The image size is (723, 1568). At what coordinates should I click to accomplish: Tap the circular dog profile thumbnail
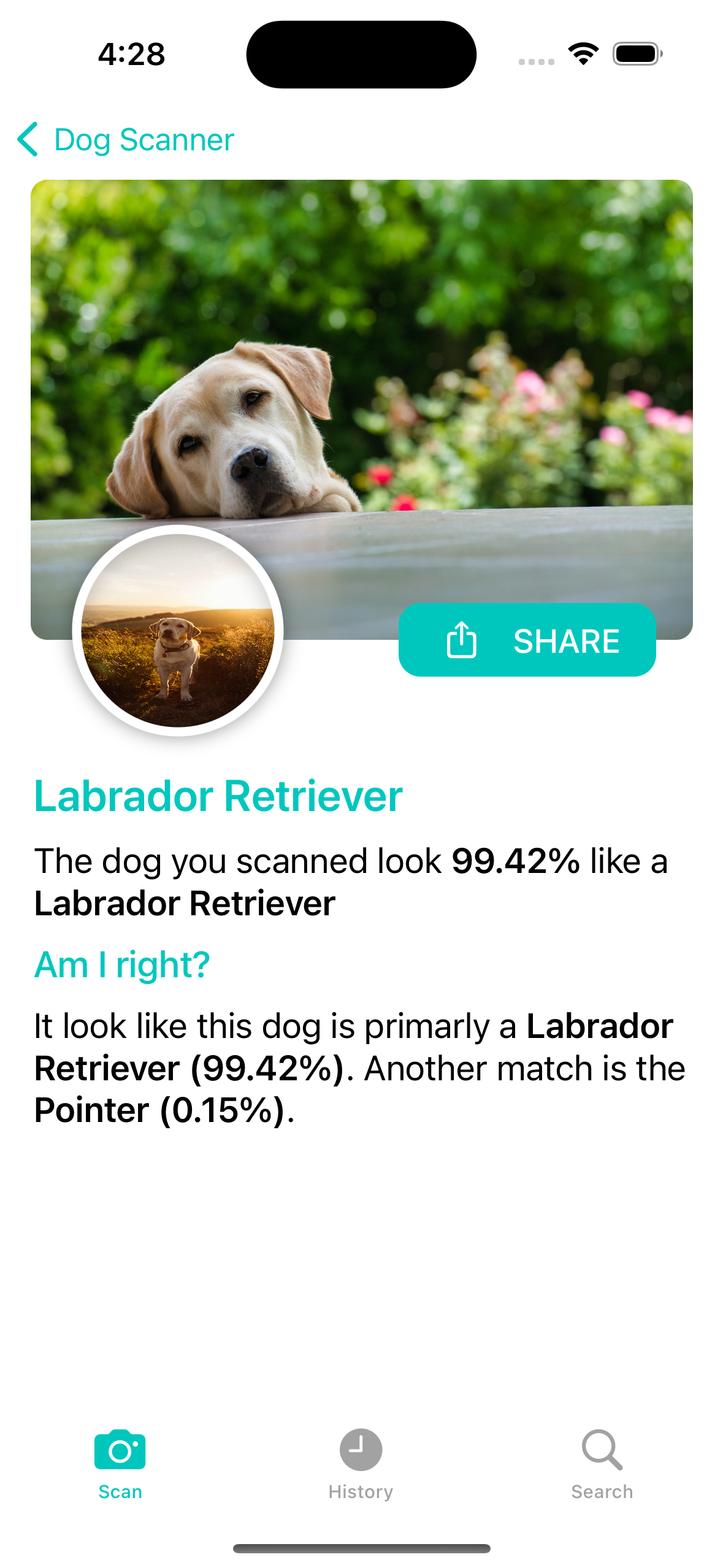point(178,632)
